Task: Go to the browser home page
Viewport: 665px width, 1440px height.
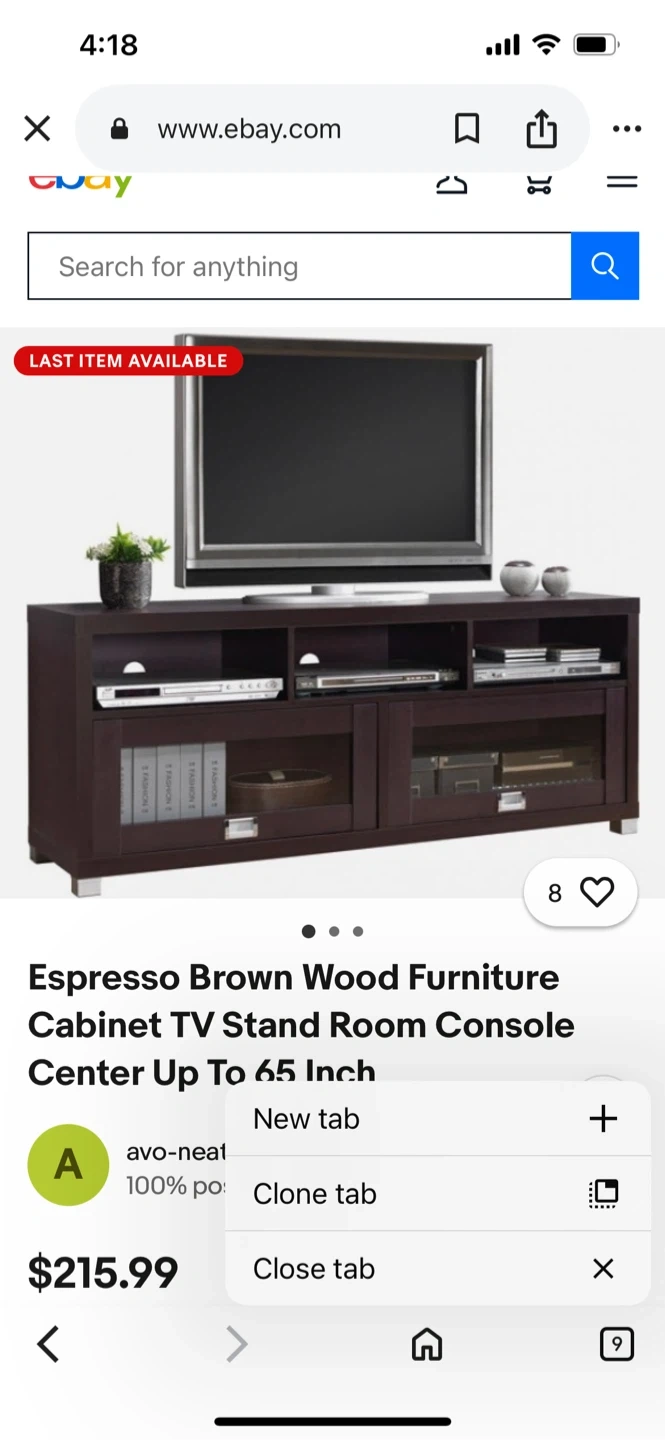Action: point(427,1345)
